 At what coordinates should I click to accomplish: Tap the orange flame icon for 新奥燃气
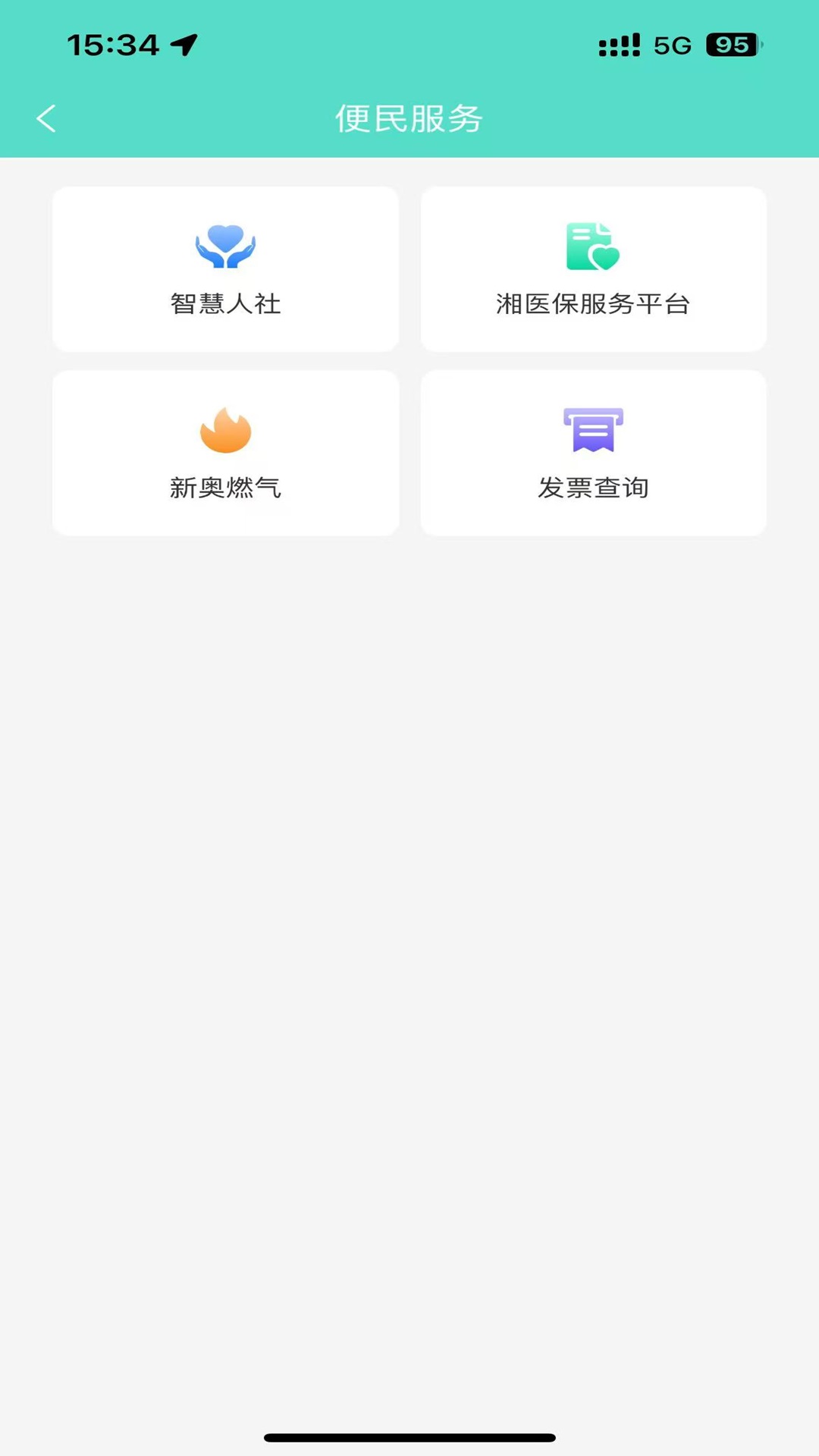(225, 429)
